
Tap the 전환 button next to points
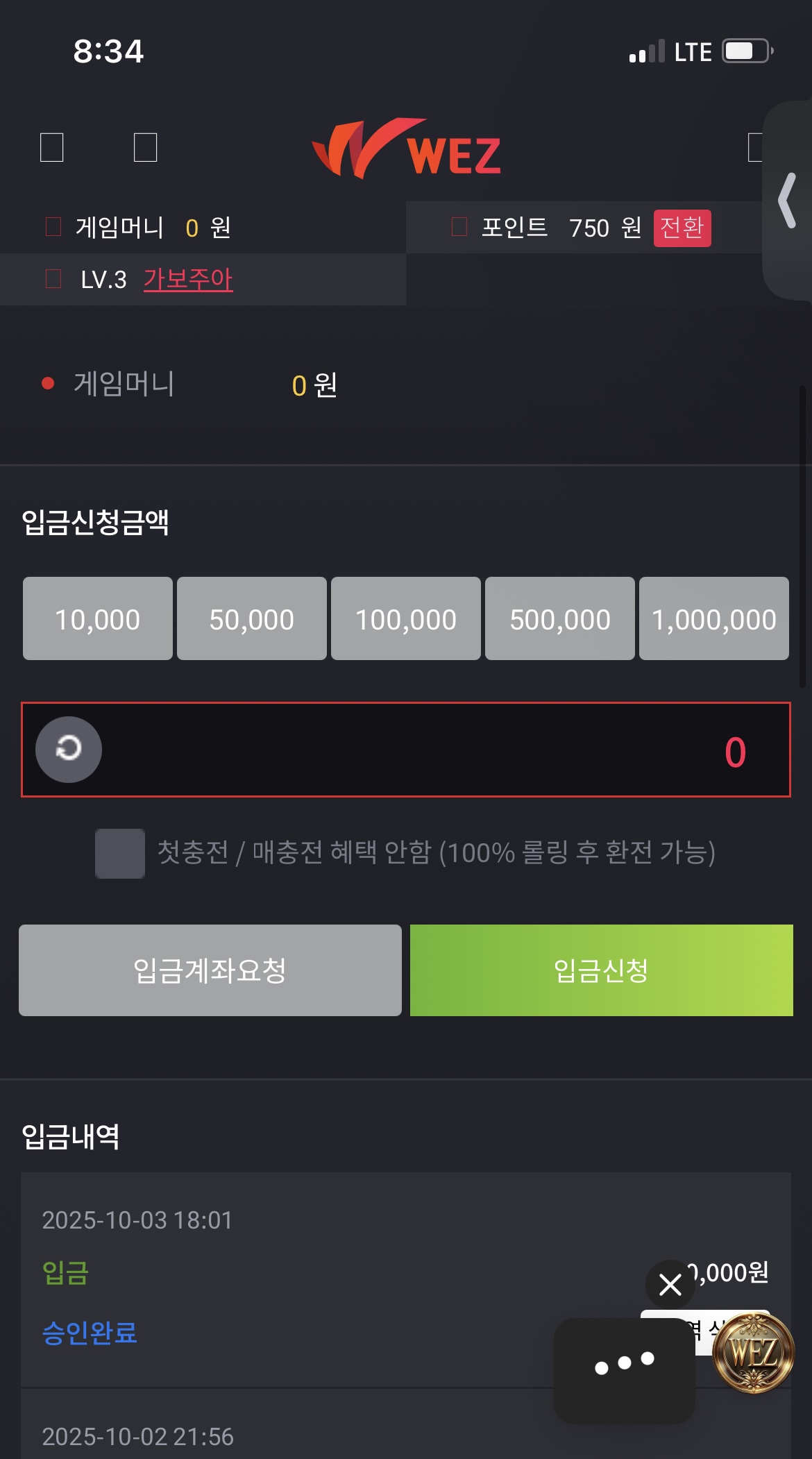pos(682,228)
